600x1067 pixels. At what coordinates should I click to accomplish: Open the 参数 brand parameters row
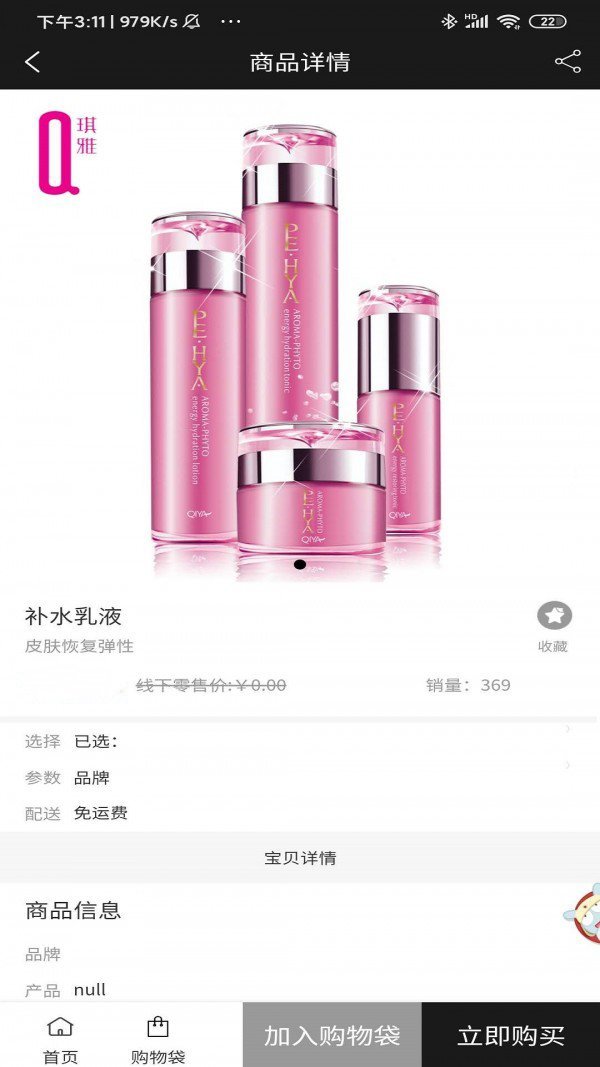(x=300, y=778)
